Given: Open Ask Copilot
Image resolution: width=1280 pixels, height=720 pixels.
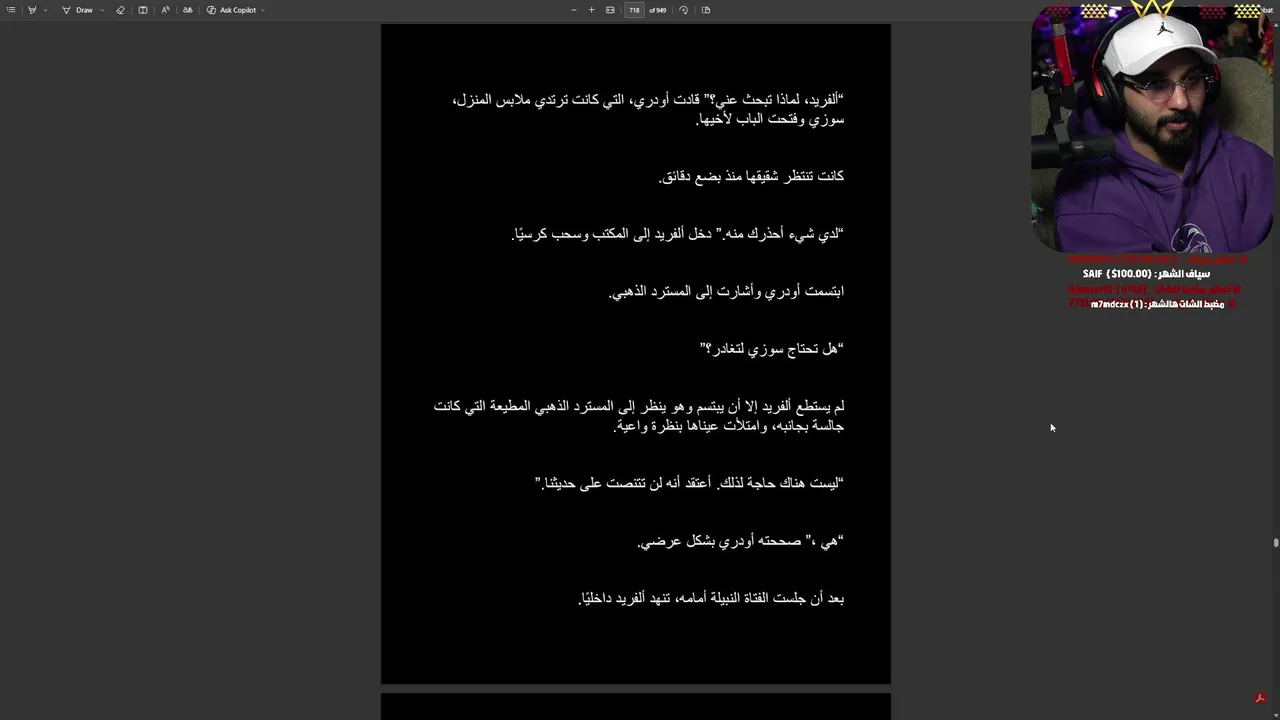Looking at the screenshot, I should pos(232,10).
